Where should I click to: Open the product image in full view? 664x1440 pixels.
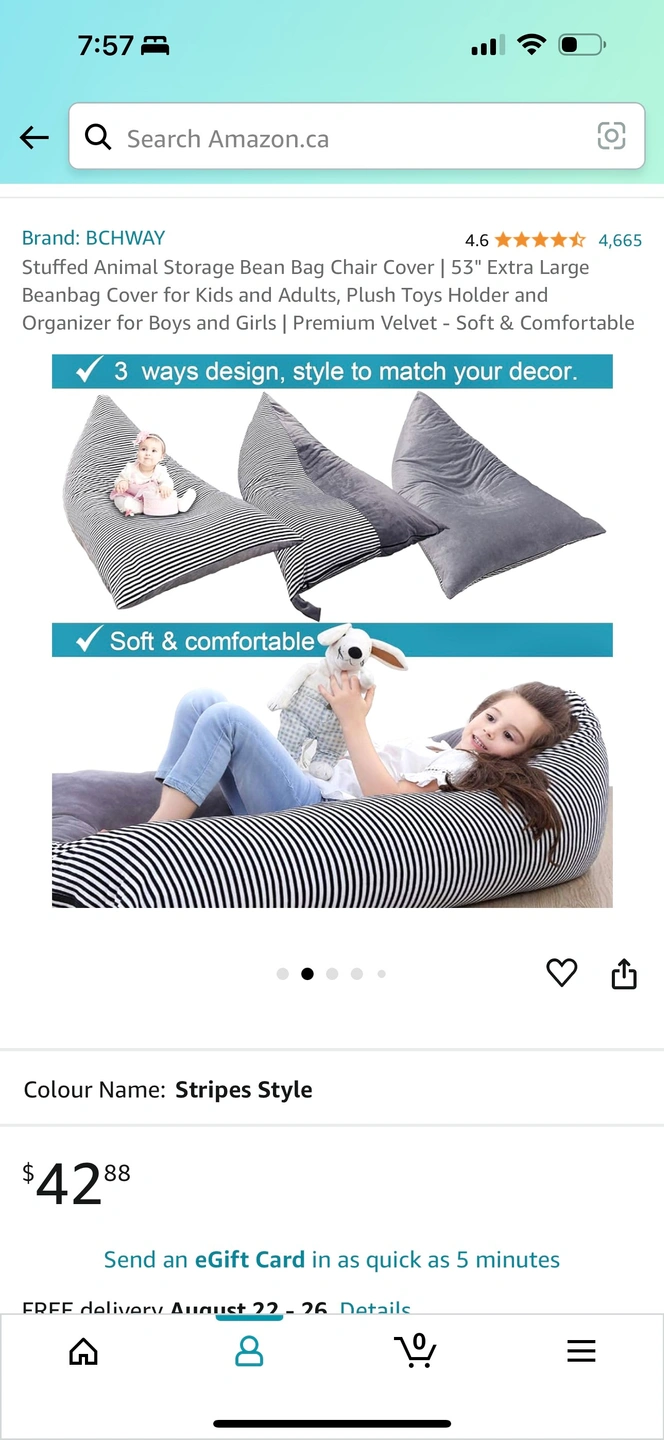pos(332,630)
